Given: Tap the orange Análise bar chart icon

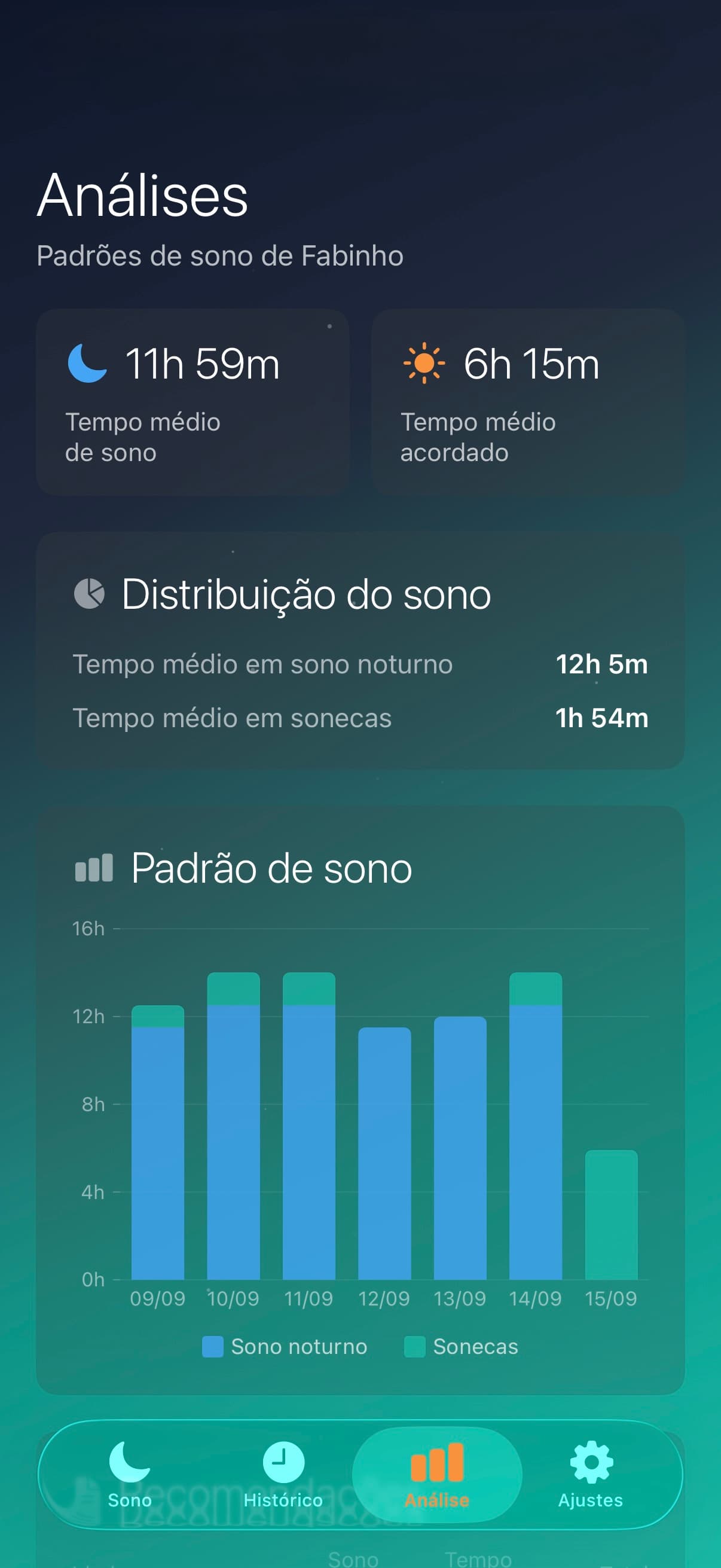Looking at the screenshot, I should coord(439,1463).
